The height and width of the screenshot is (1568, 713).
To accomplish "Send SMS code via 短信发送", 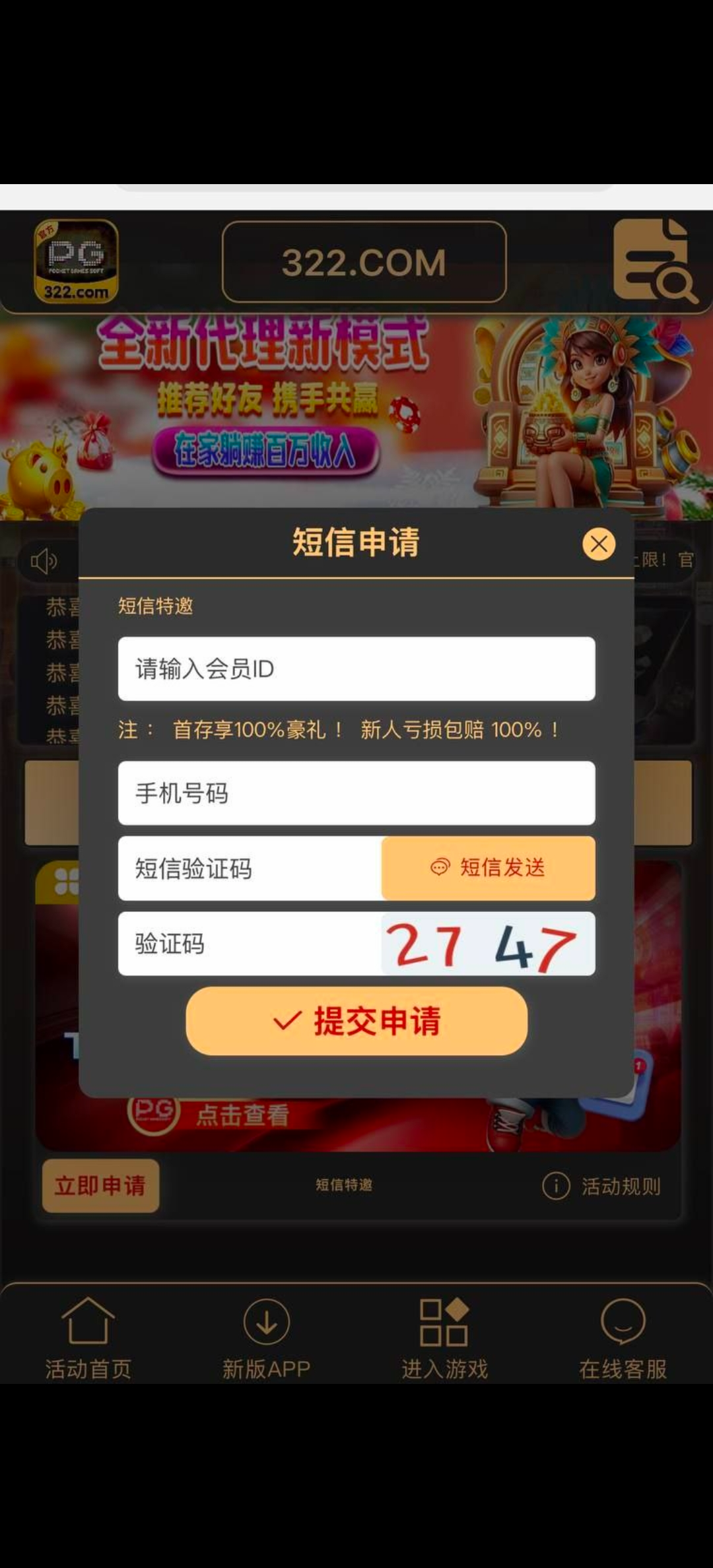I will 489,868.
